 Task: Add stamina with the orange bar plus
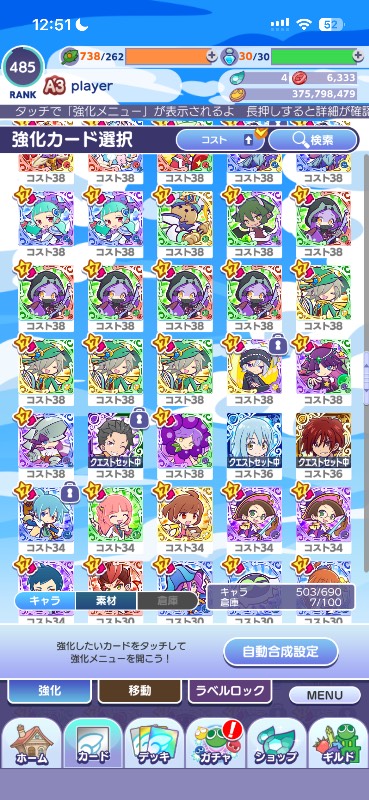(x=212, y=57)
